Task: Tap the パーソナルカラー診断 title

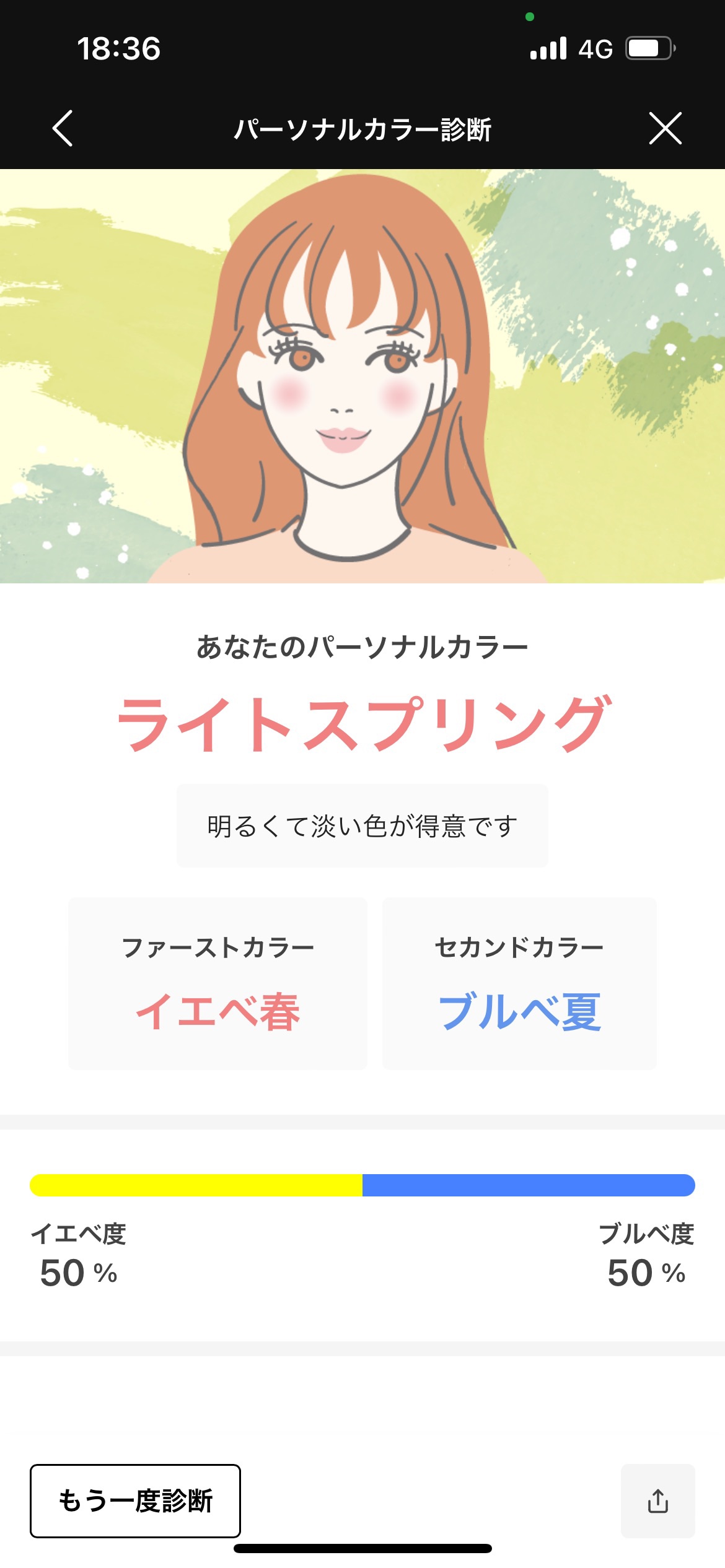Action: coord(362,128)
